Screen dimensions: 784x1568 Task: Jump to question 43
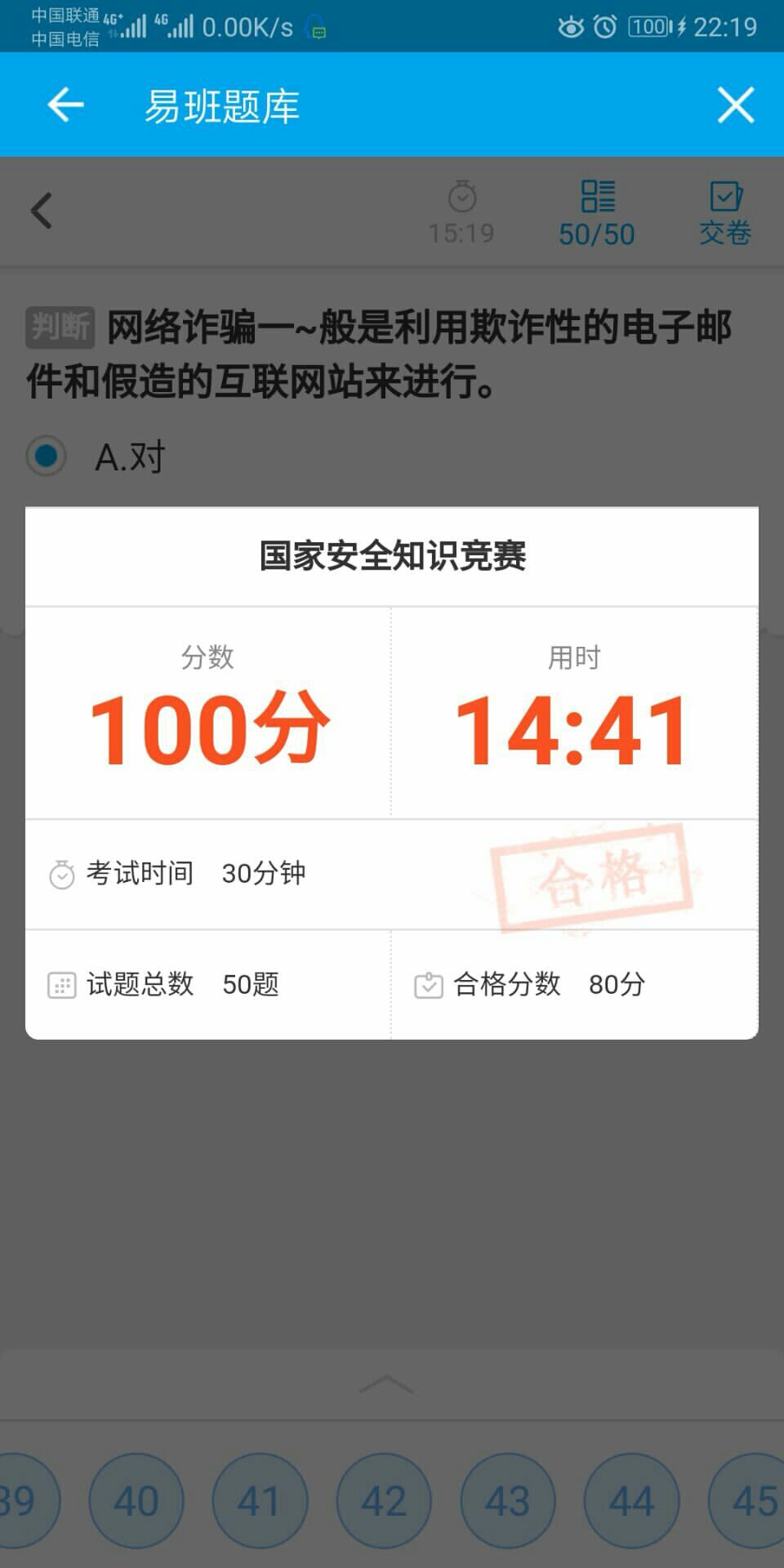(508, 1501)
